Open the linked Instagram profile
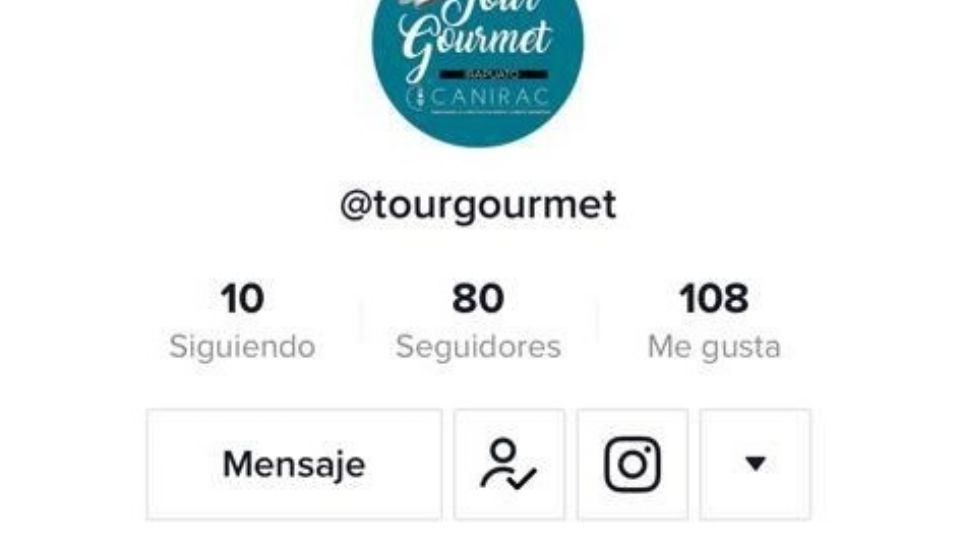This screenshot has height=540, width=960. pyautogui.click(x=632, y=464)
